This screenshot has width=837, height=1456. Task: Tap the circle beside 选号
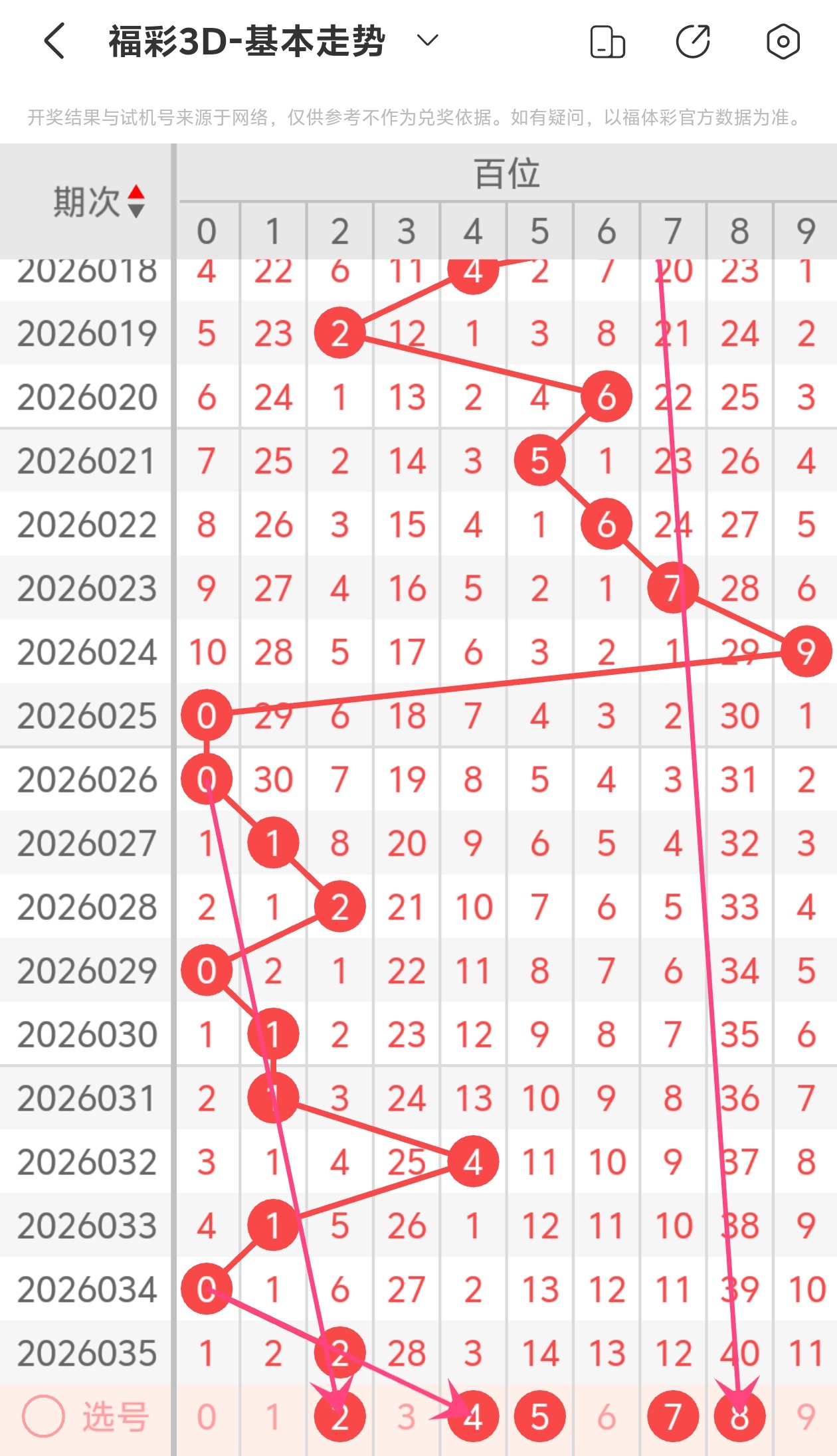click(x=43, y=1417)
